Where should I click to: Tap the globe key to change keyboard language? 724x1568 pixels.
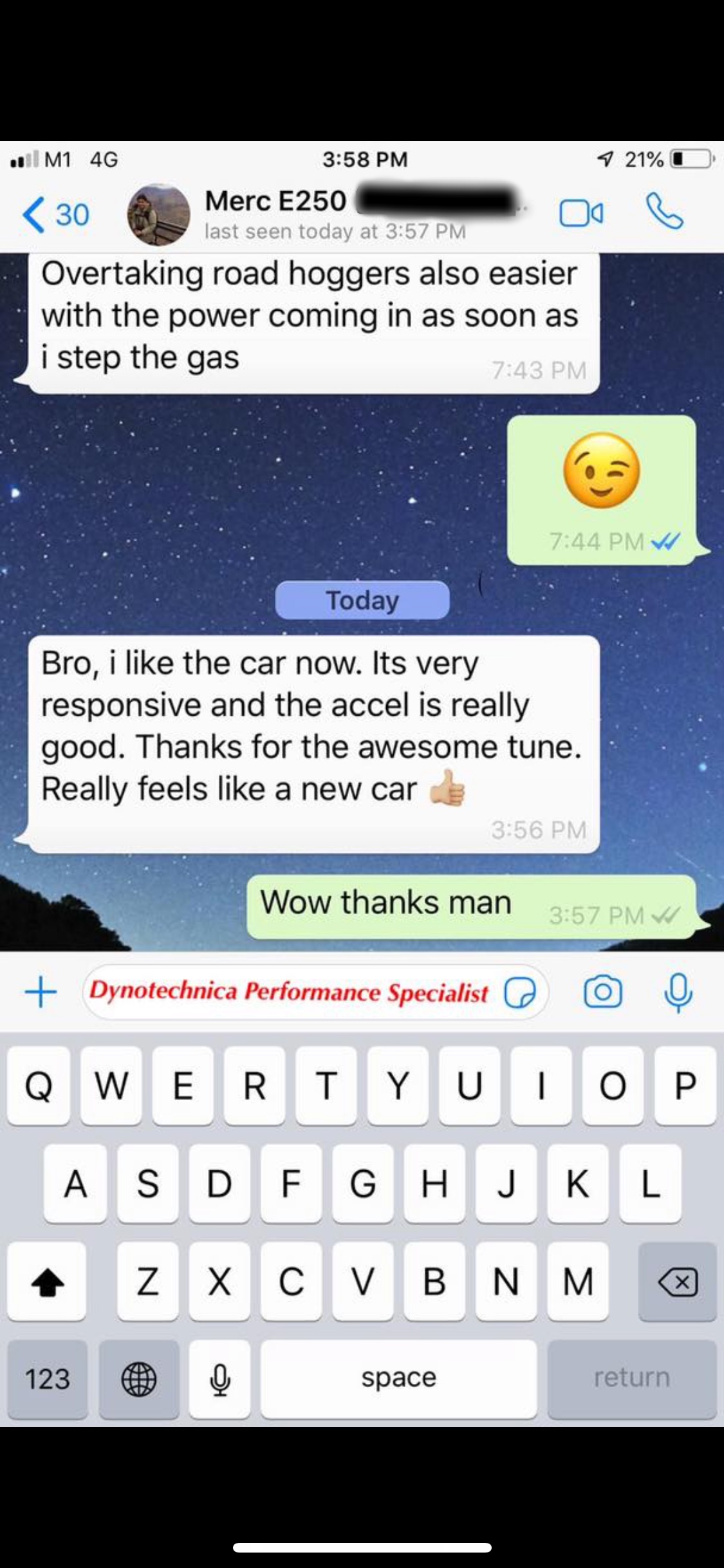(x=139, y=1379)
